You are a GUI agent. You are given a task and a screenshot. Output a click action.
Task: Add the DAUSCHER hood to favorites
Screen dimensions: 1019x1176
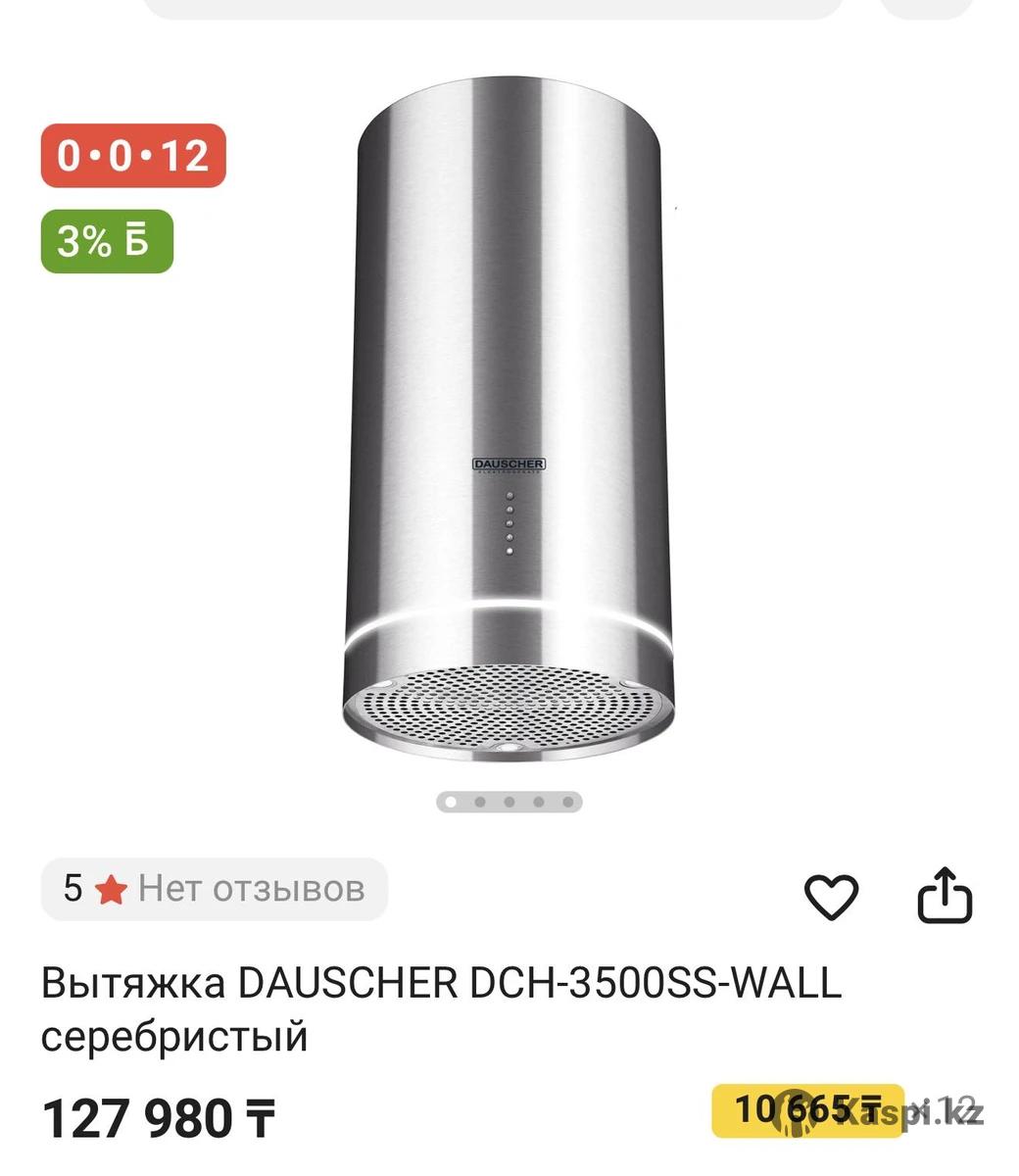[831, 895]
